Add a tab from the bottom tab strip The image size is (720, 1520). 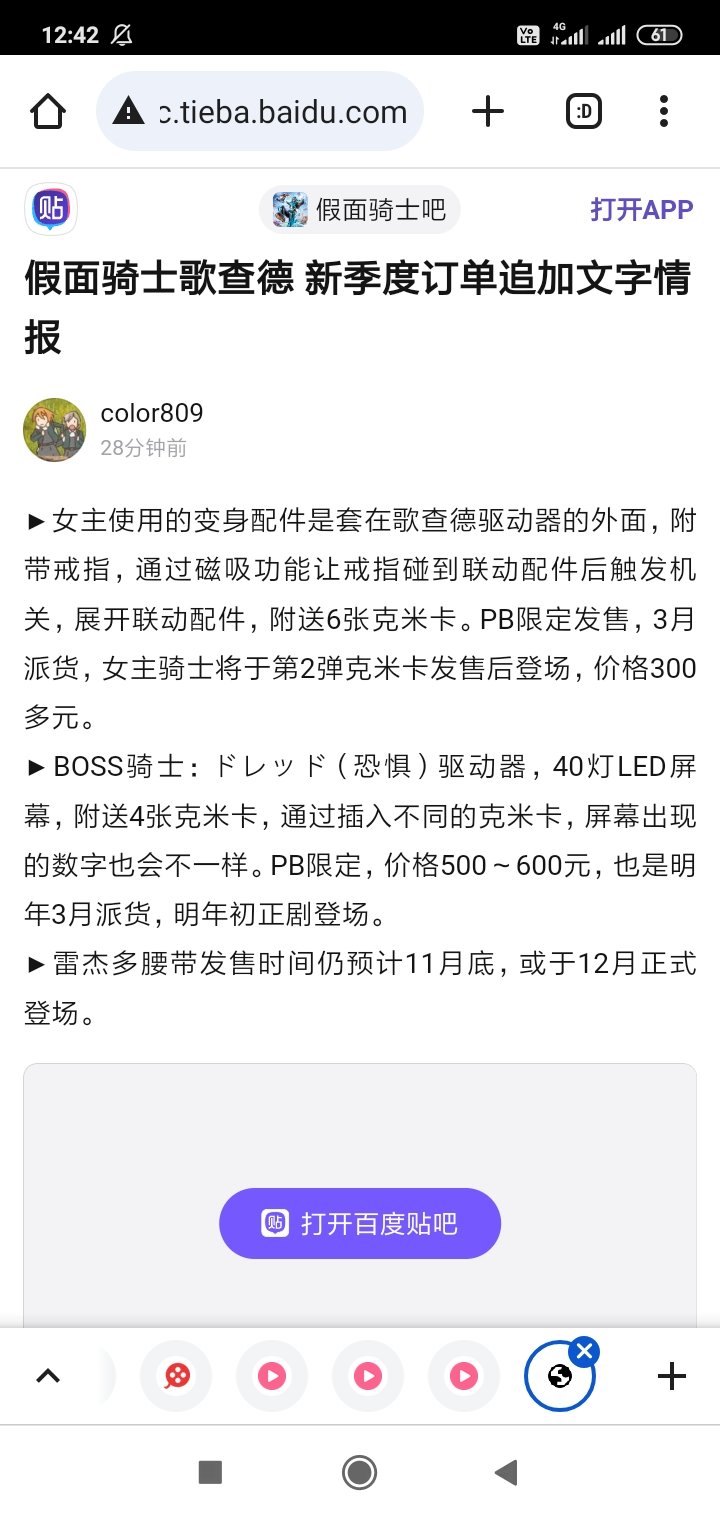[x=671, y=1377]
